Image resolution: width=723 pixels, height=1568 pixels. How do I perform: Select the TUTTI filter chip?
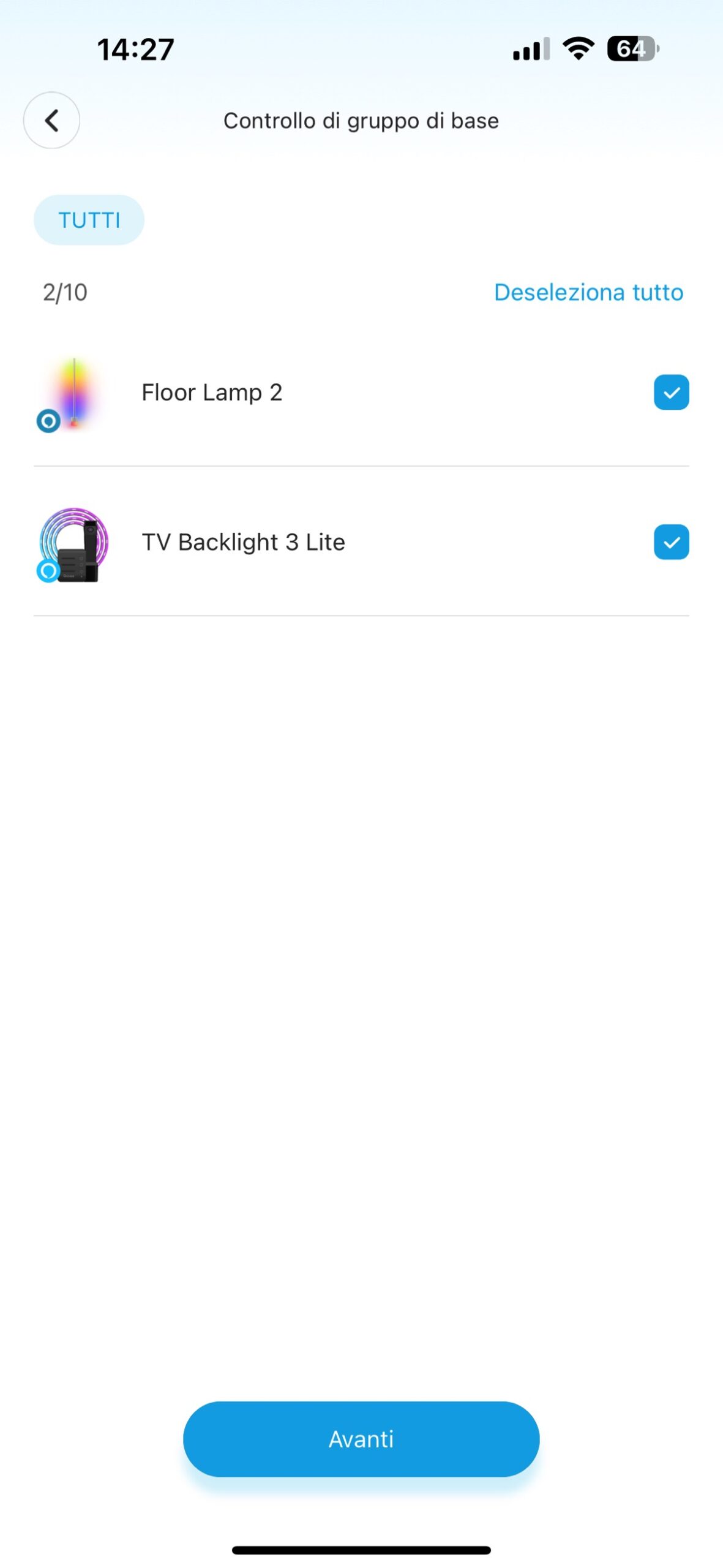[x=89, y=220]
